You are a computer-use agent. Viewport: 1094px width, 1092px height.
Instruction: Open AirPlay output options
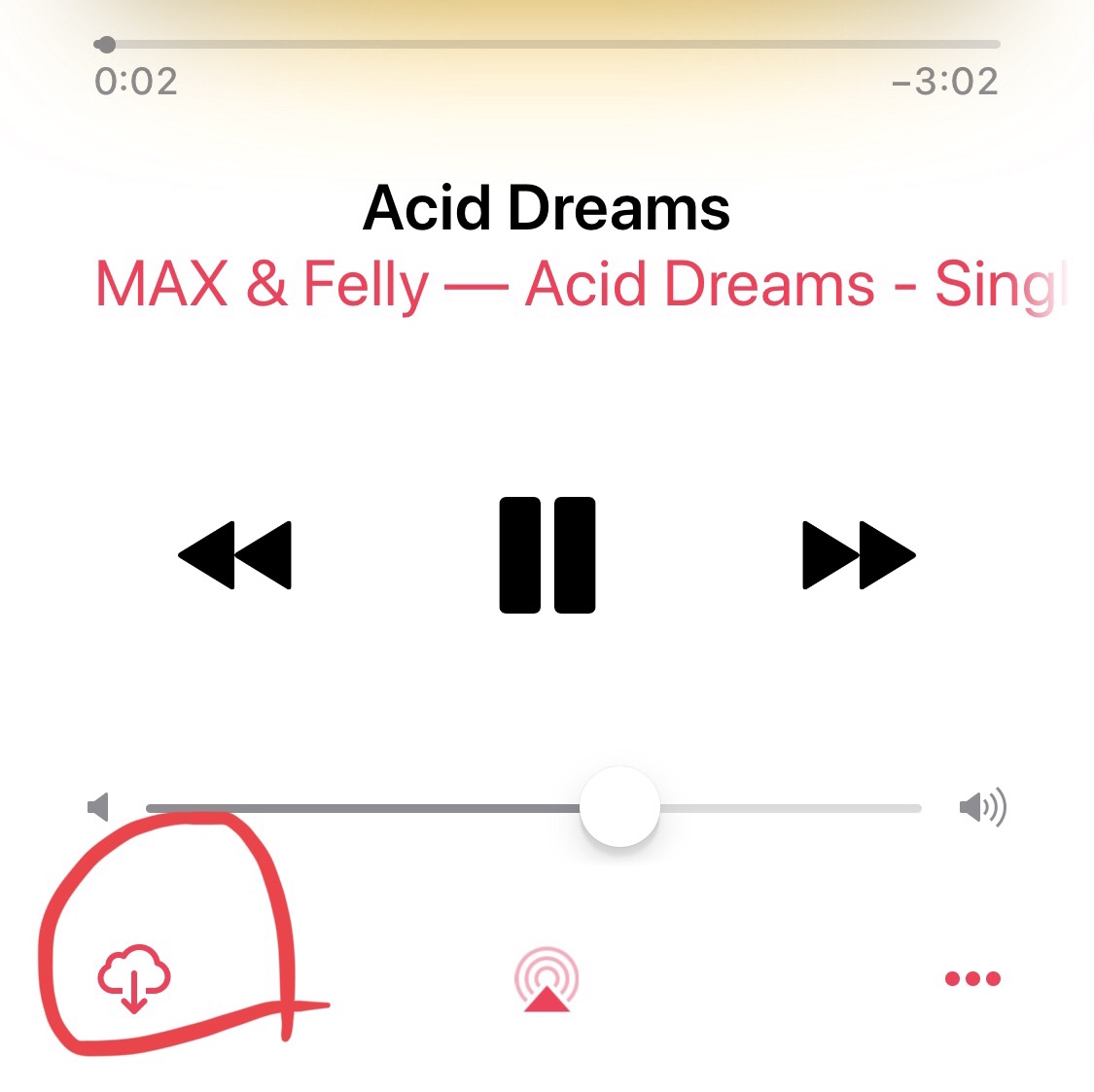coord(547,979)
